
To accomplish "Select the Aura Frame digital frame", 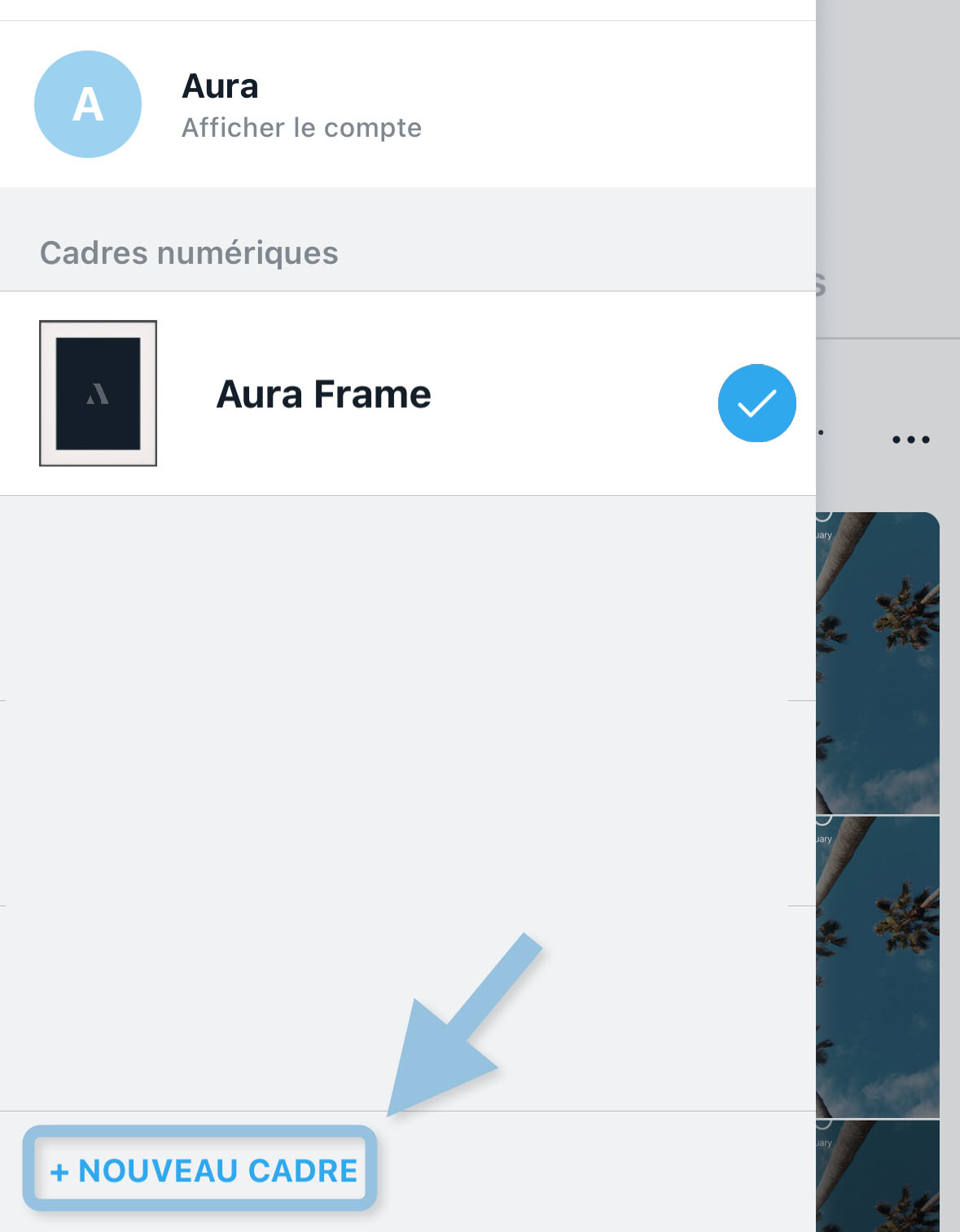I will [x=323, y=394].
